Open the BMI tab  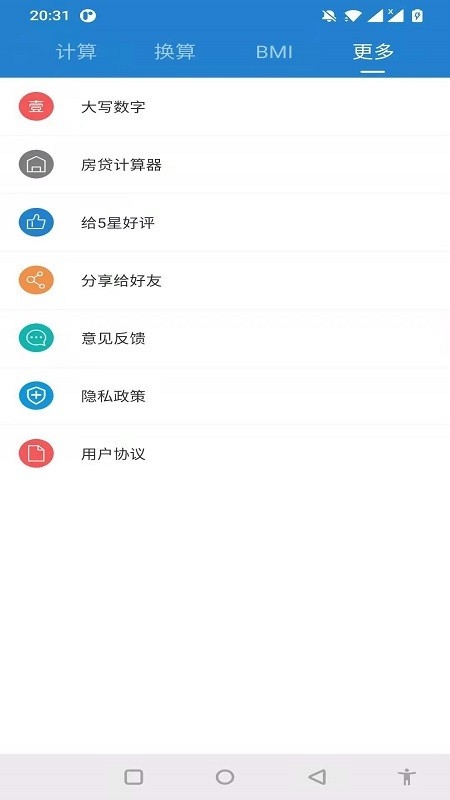pyautogui.click(x=274, y=52)
